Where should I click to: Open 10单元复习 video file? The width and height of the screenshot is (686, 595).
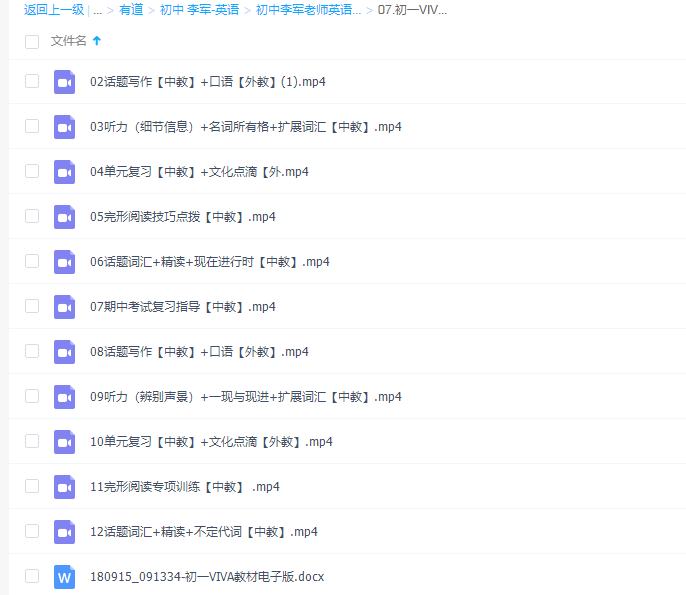[x=211, y=442]
